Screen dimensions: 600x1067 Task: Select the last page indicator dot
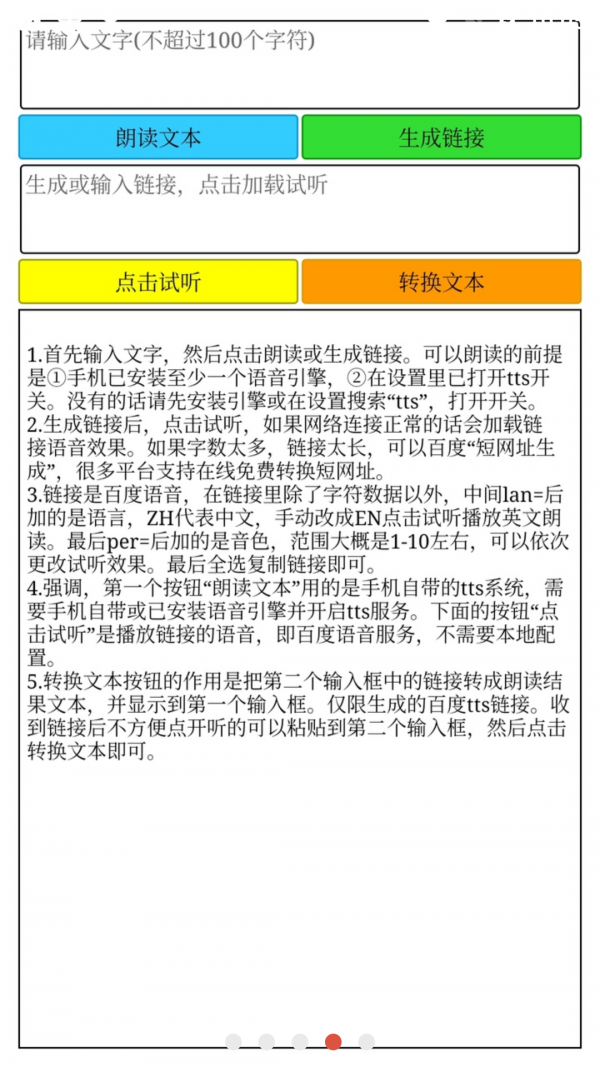coord(366,1042)
